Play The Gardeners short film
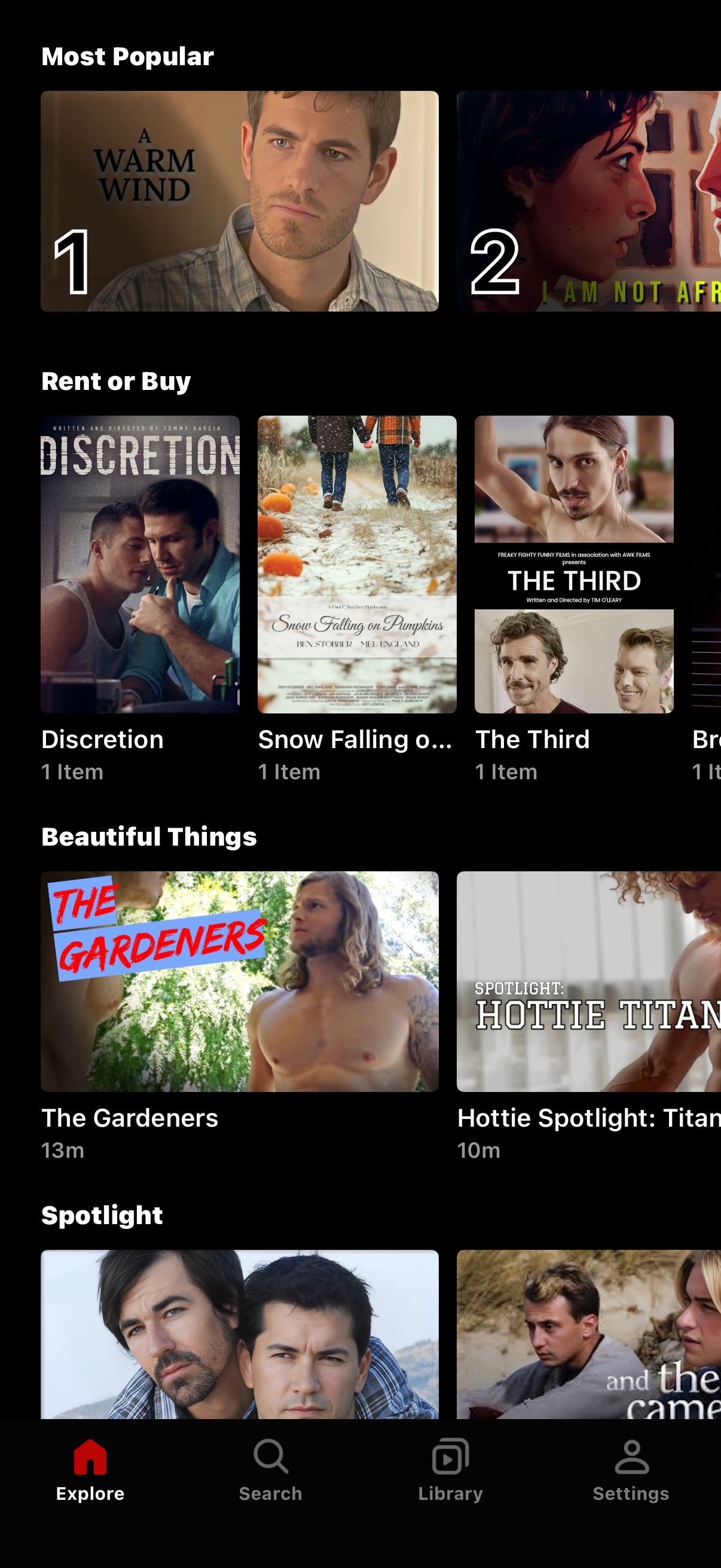The image size is (721, 1568). (x=239, y=981)
